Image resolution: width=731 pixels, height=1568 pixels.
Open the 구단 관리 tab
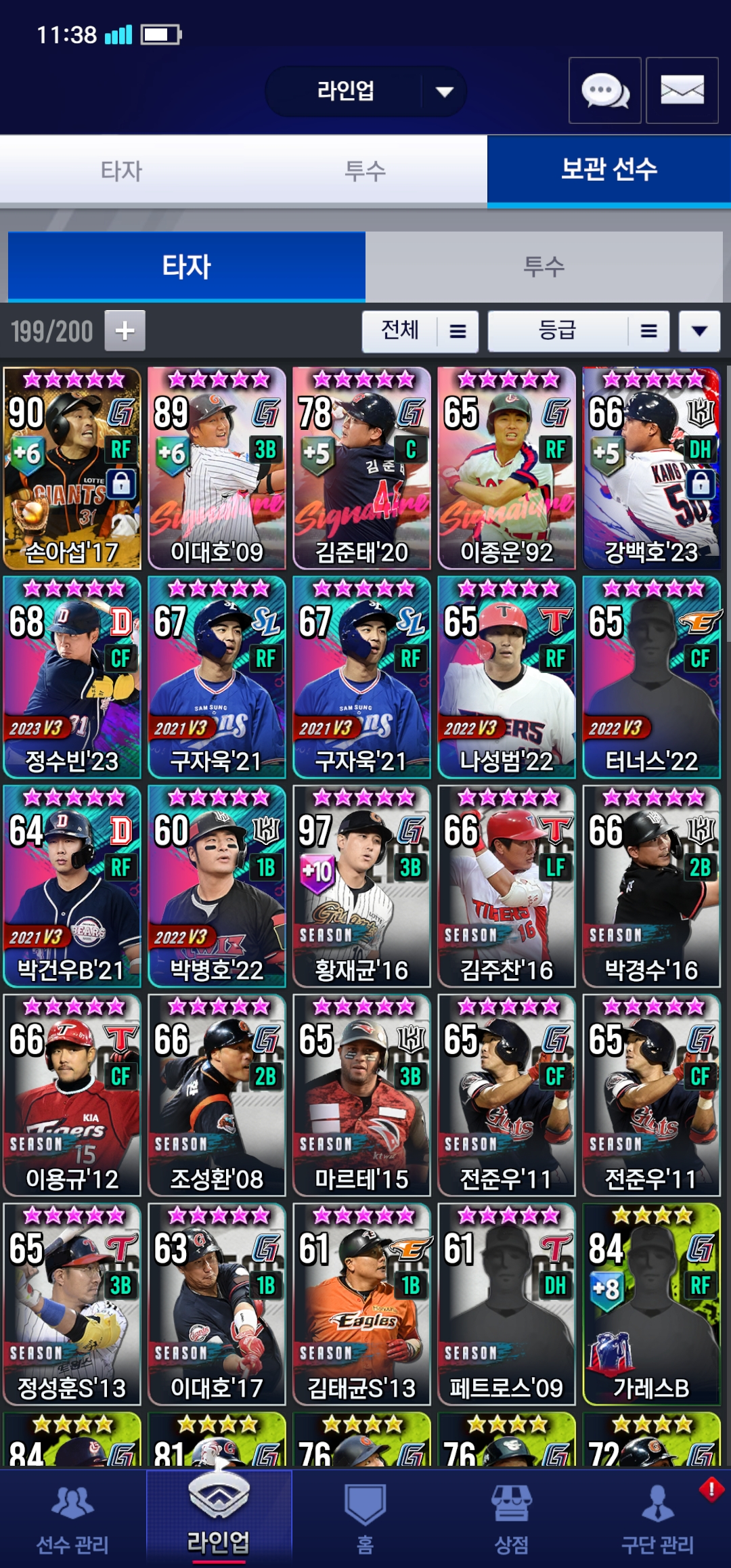tap(658, 1519)
